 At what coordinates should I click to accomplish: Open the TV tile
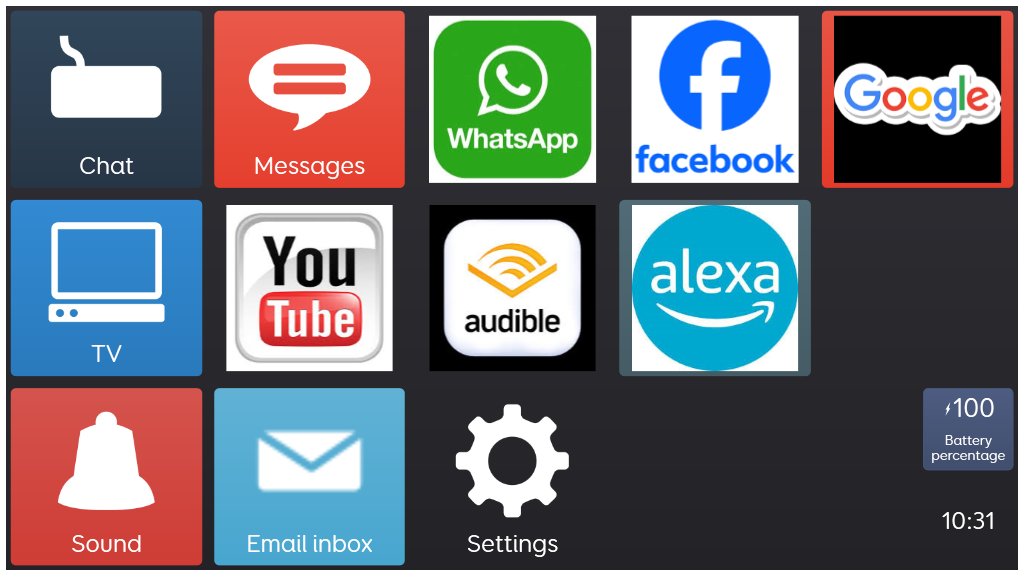click(106, 288)
